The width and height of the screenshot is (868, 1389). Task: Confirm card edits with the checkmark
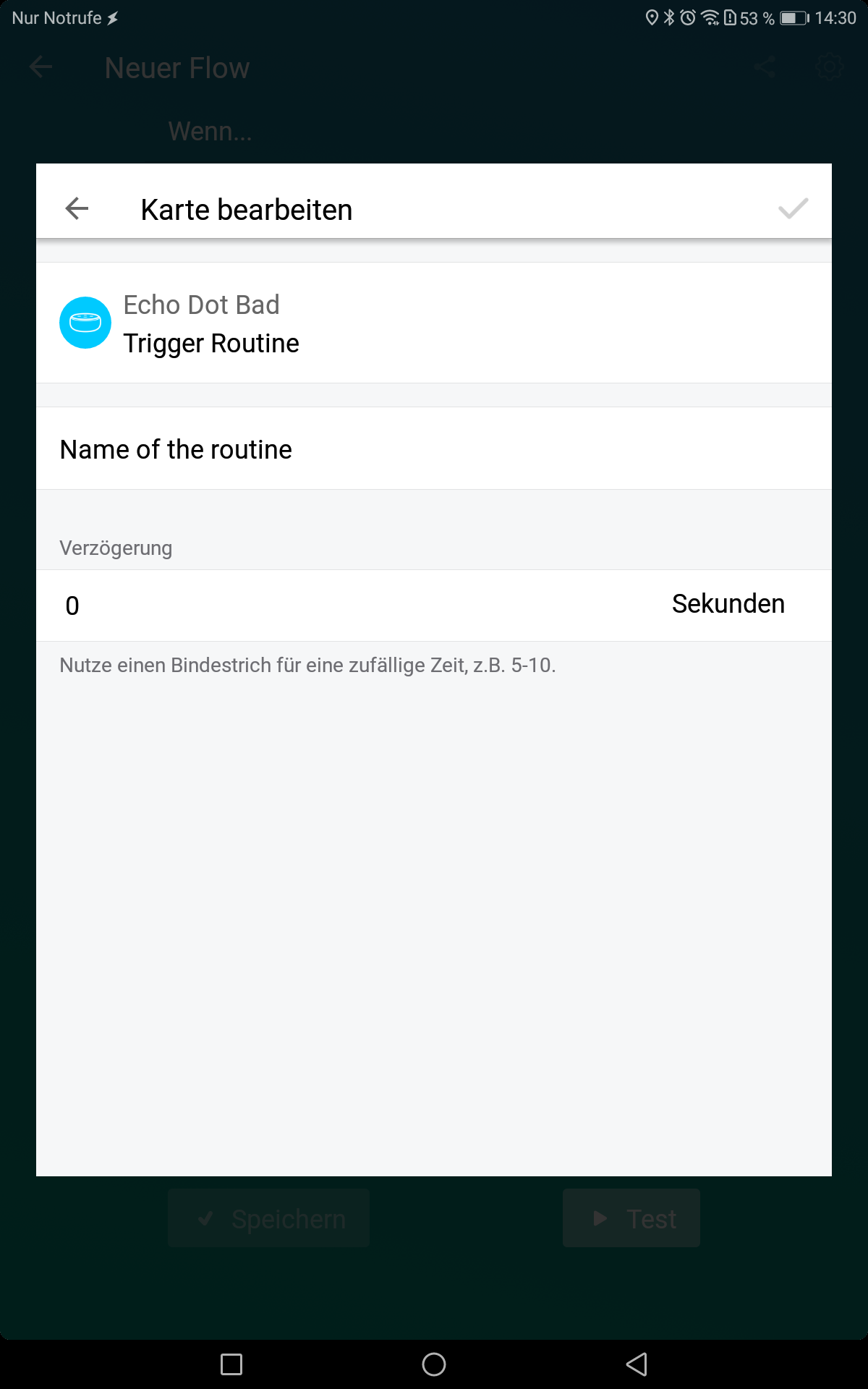pos(793,209)
